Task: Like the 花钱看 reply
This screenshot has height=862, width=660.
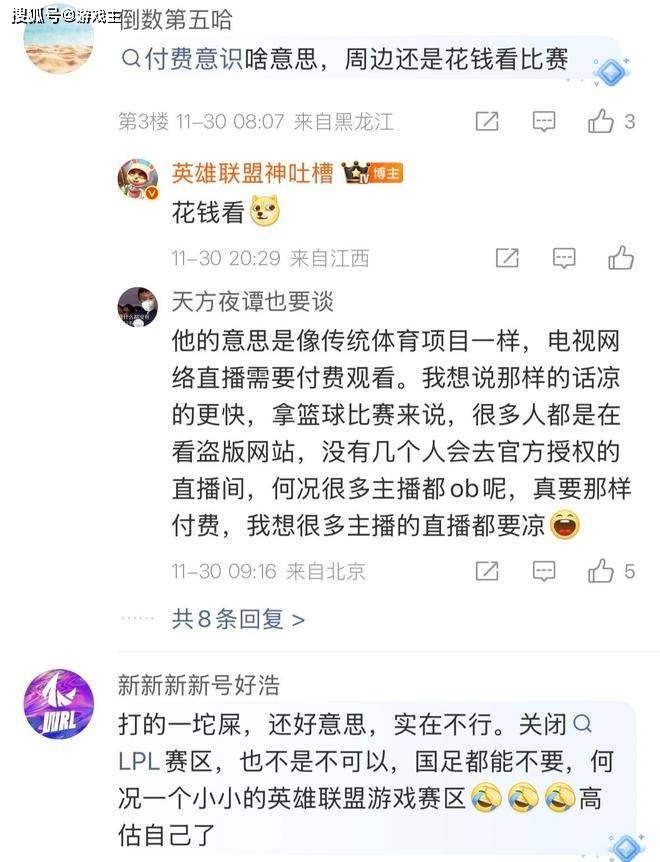Action: (x=621, y=257)
